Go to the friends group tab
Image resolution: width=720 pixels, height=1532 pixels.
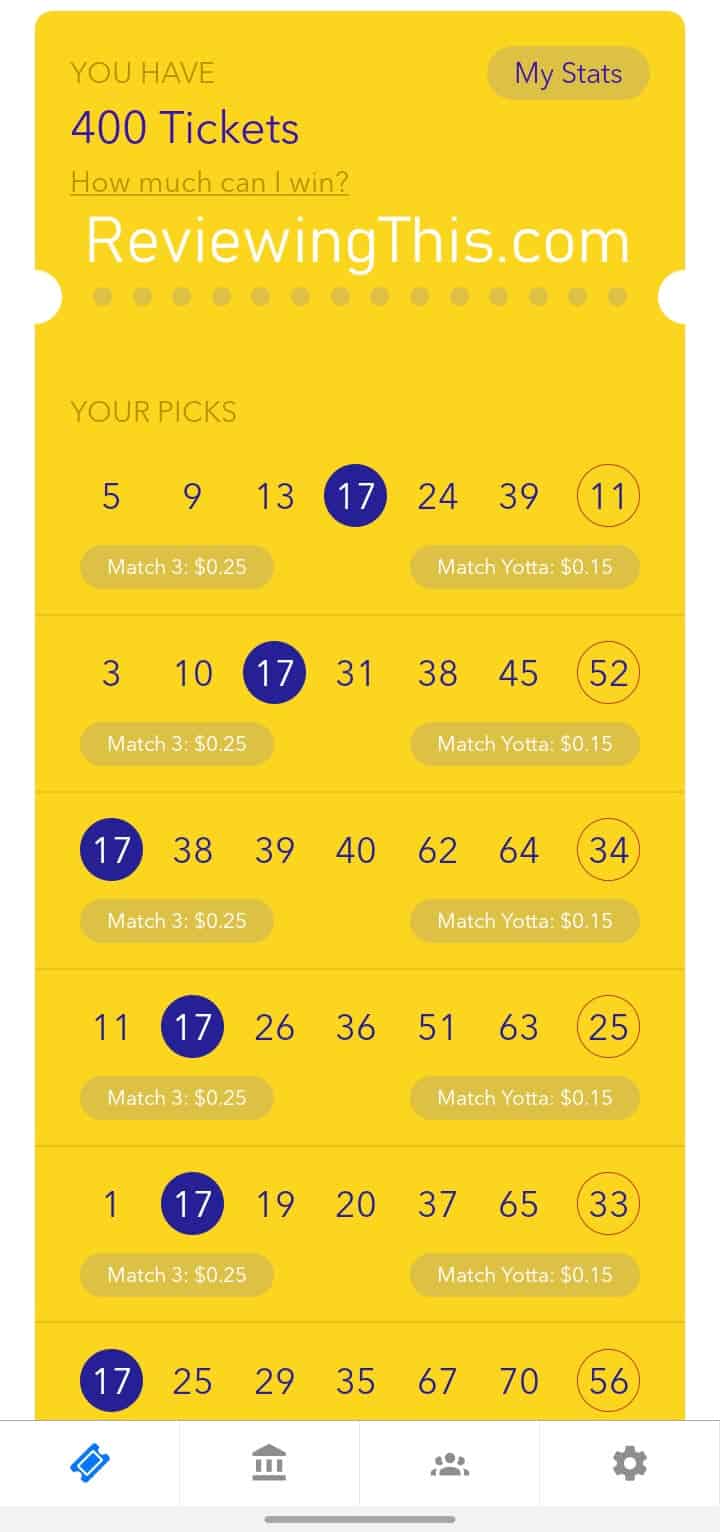[450, 1464]
